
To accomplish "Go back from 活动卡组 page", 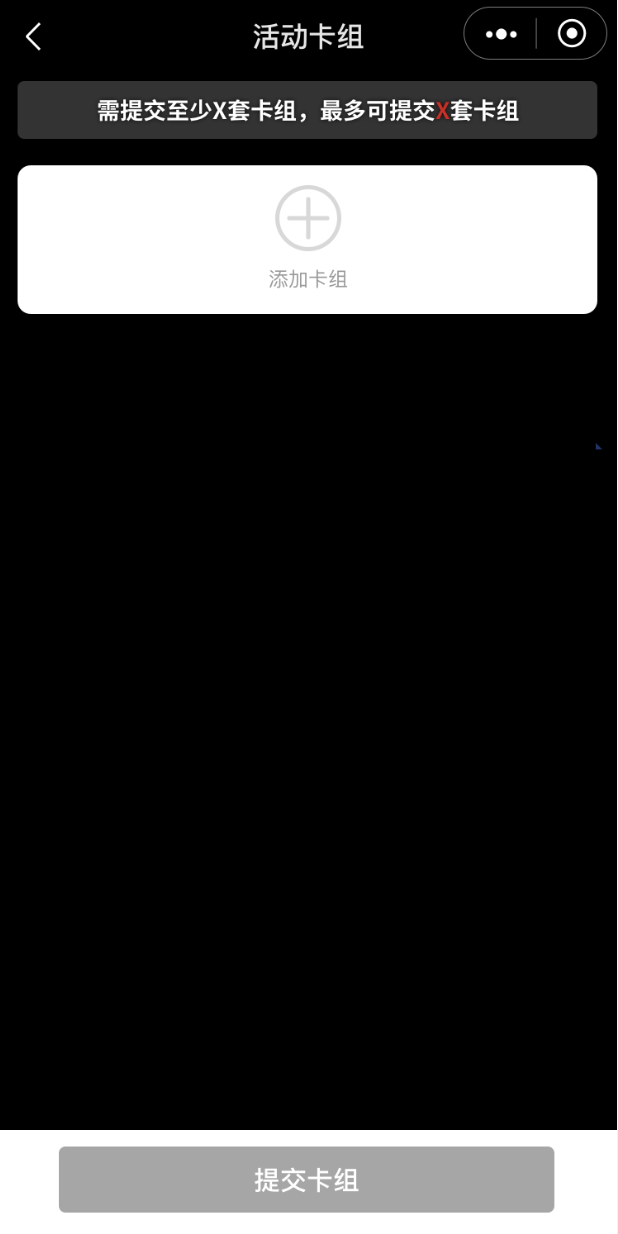I will (x=34, y=37).
